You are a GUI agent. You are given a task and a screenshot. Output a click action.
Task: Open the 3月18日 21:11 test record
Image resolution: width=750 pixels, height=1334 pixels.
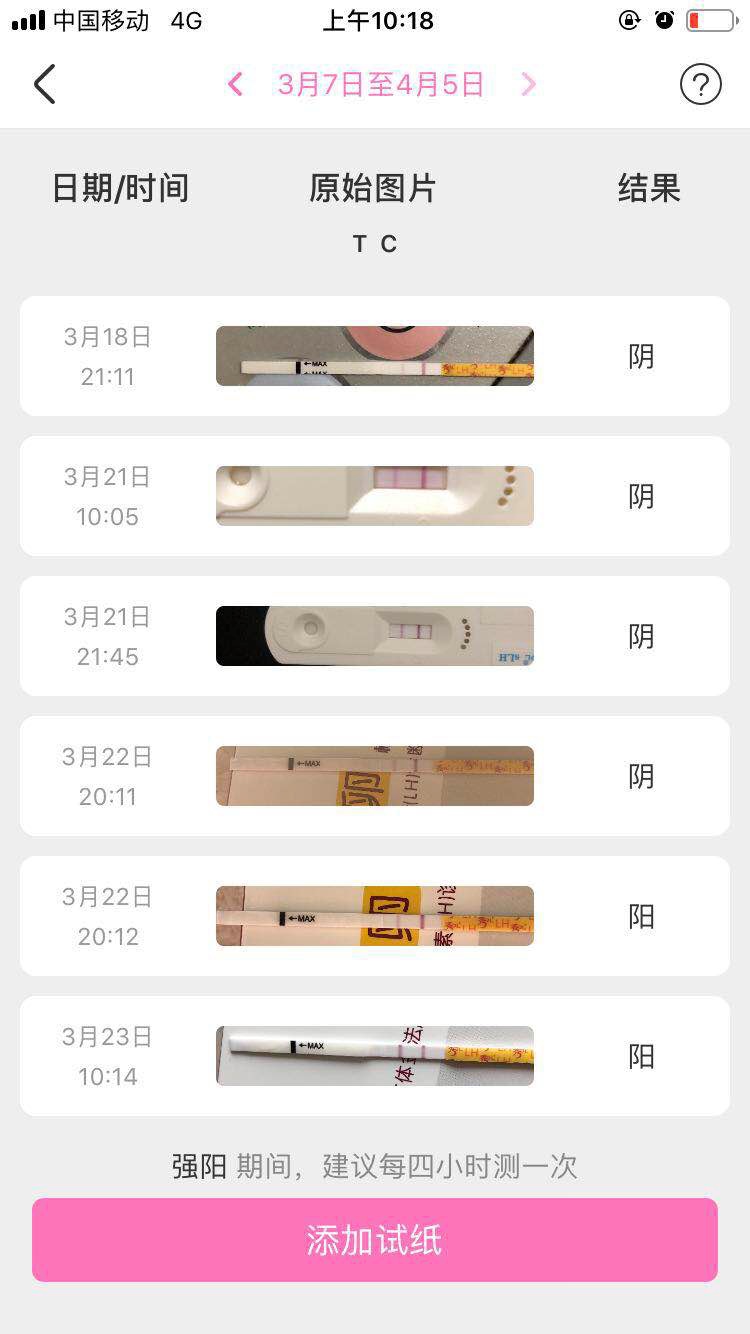point(374,356)
